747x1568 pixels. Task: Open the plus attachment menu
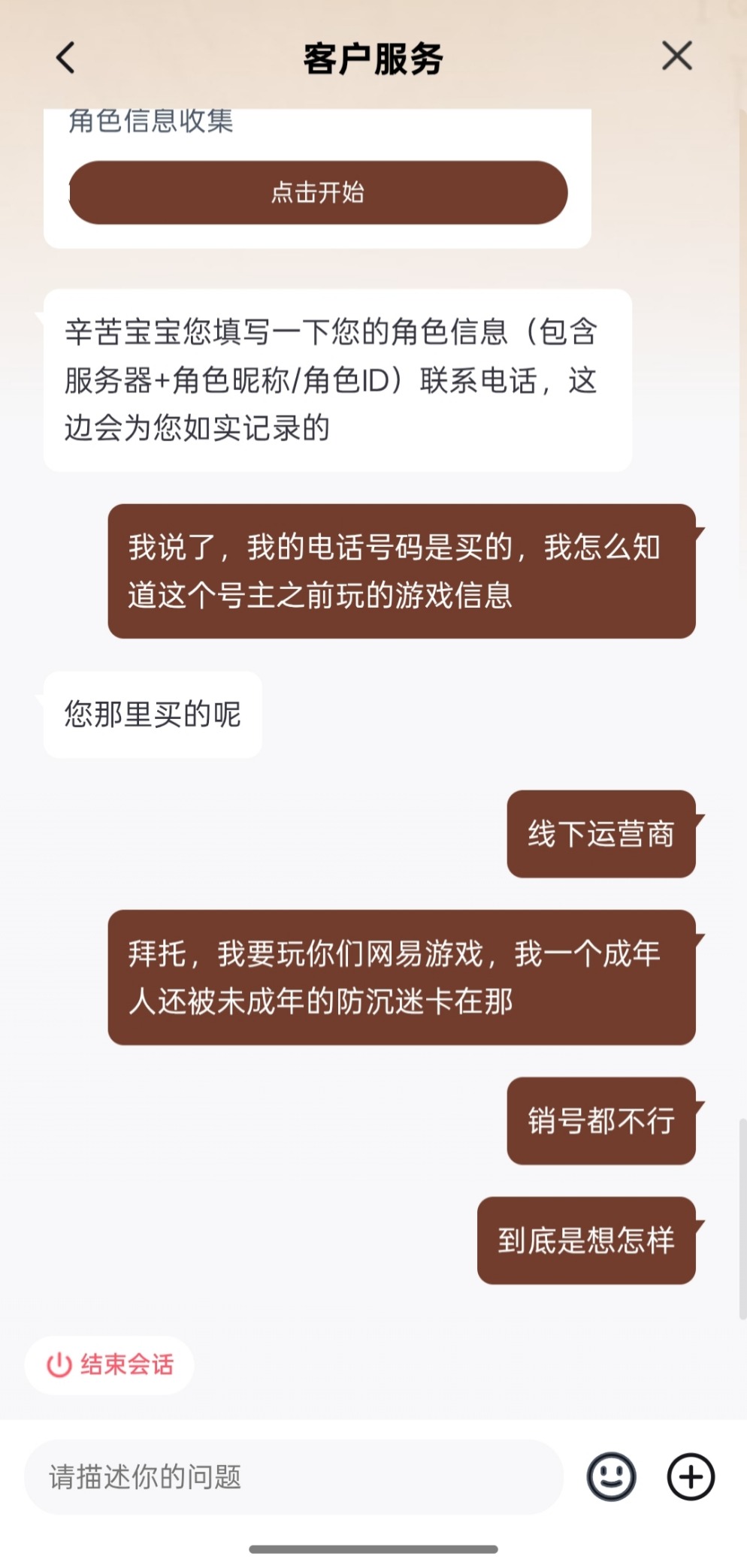coord(691,1477)
